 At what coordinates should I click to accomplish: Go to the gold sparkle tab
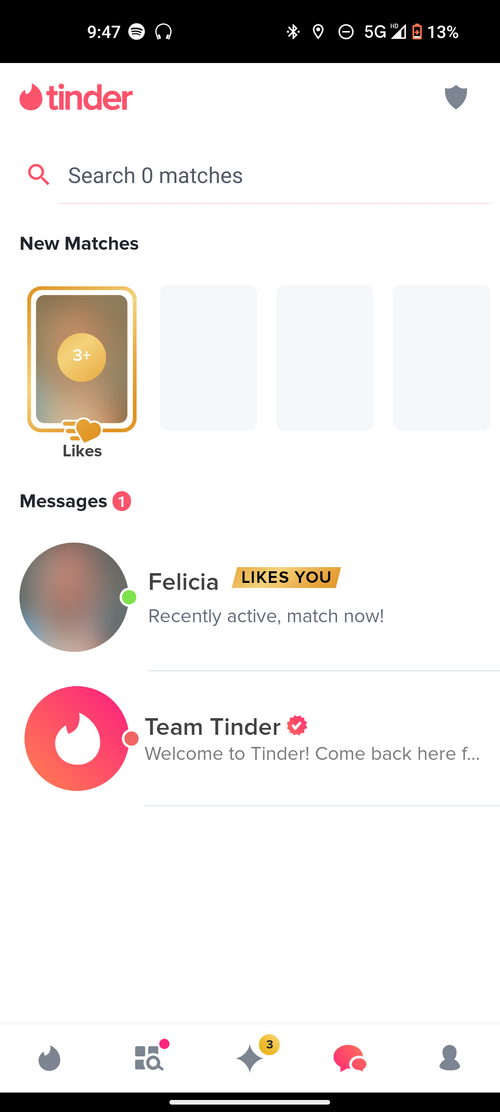pyautogui.click(x=250, y=1060)
